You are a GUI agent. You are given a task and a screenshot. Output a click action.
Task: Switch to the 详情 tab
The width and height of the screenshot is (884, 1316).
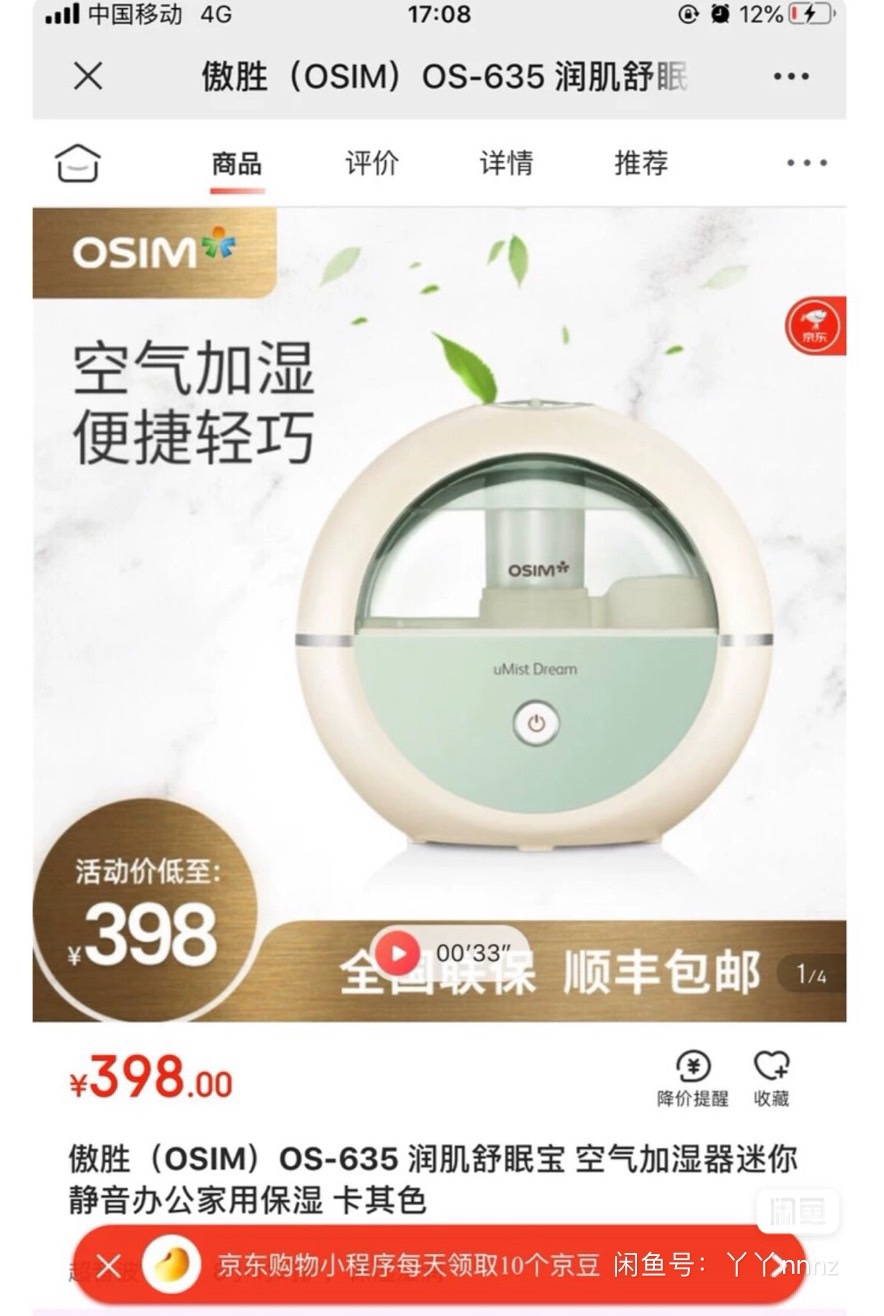506,163
